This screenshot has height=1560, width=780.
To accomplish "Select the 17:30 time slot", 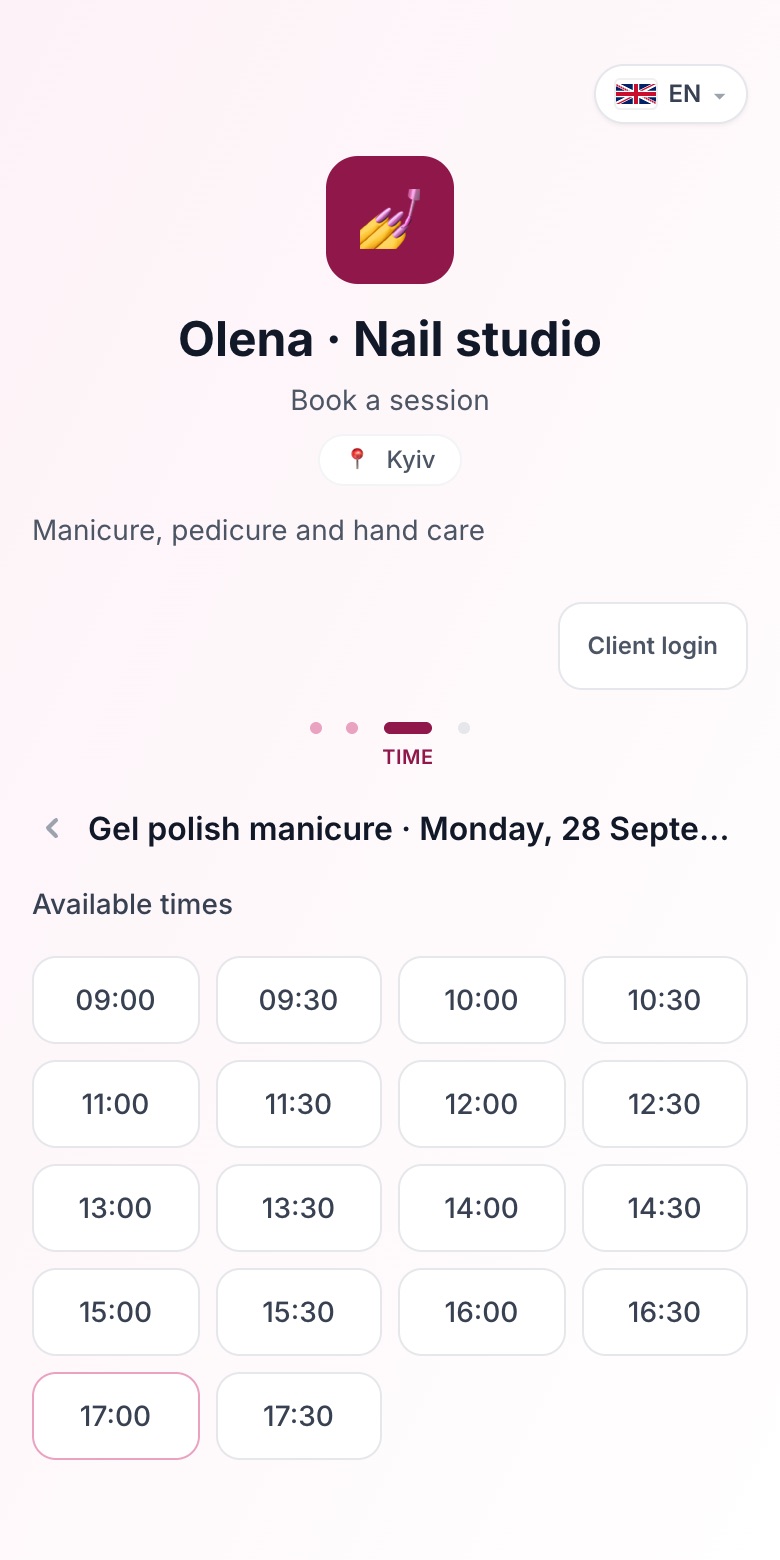I will [299, 1416].
